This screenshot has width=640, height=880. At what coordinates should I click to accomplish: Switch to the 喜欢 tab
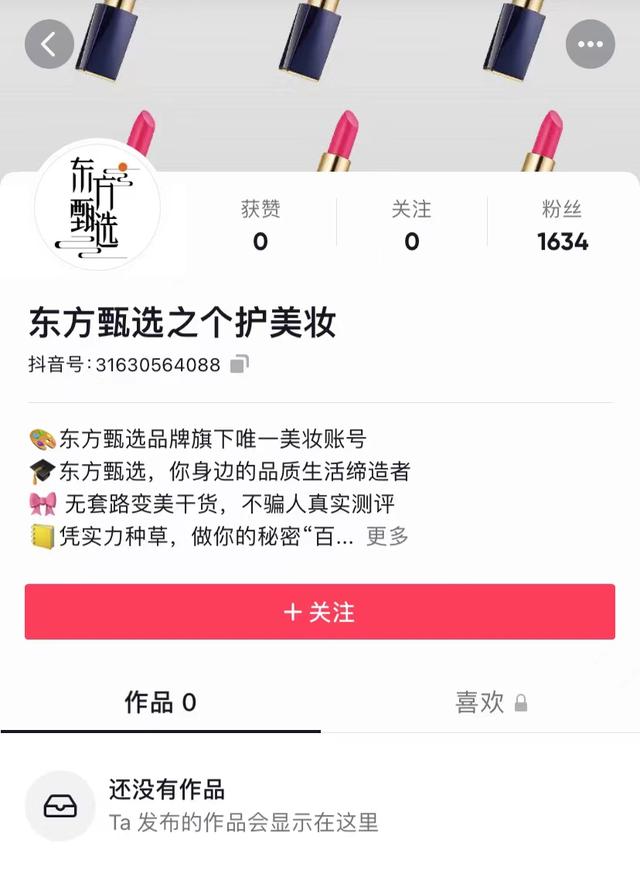(490, 703)
